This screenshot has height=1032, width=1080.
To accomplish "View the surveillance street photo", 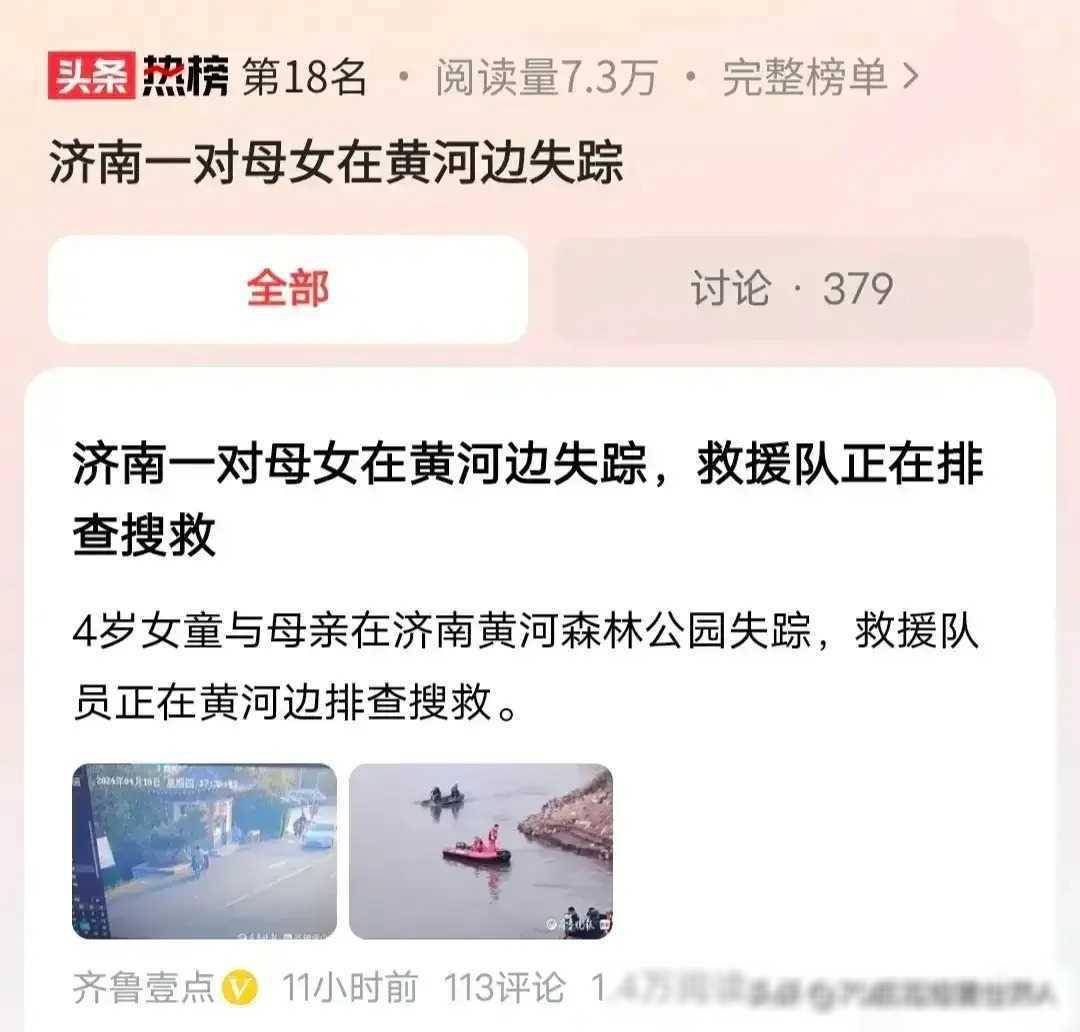I will pos(205,851).
